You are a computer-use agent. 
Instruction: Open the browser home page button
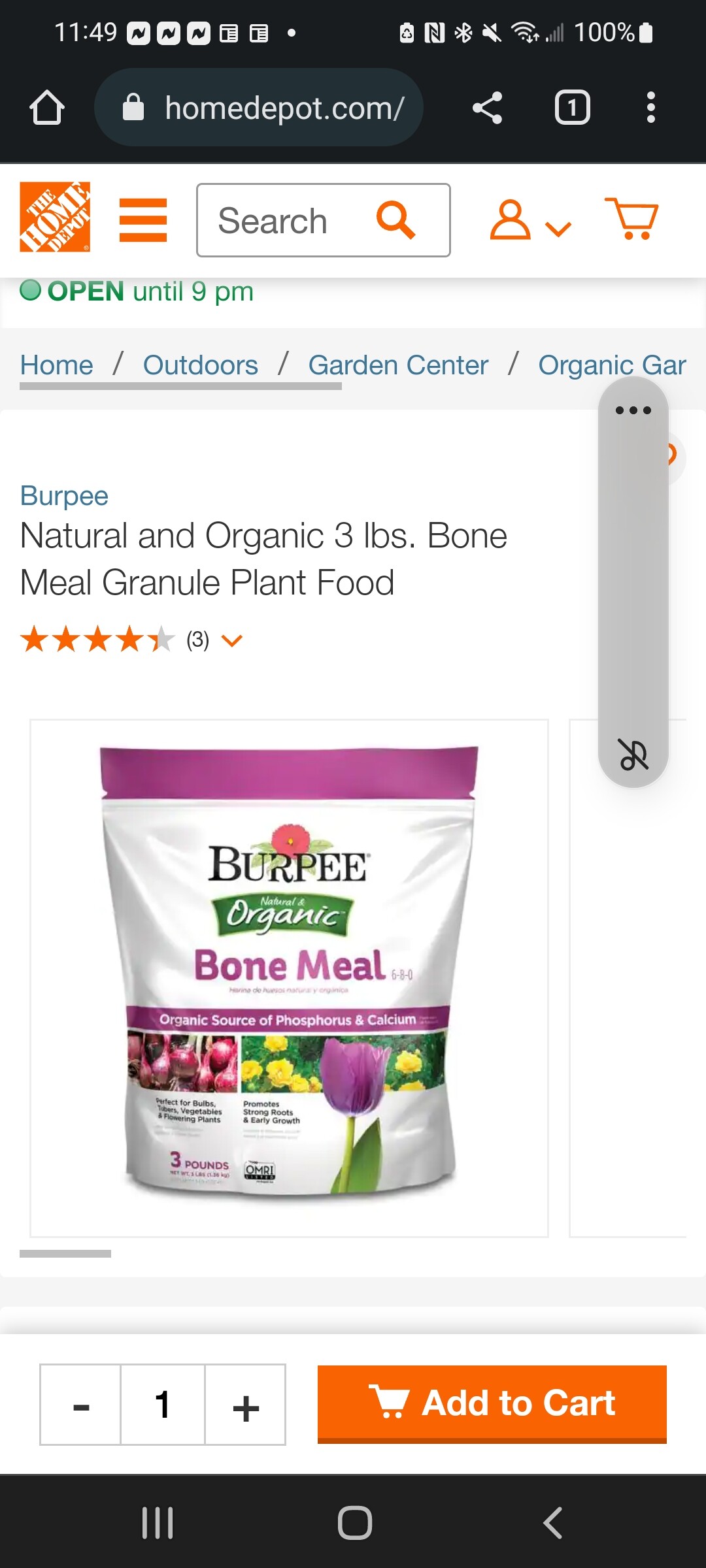47,108
